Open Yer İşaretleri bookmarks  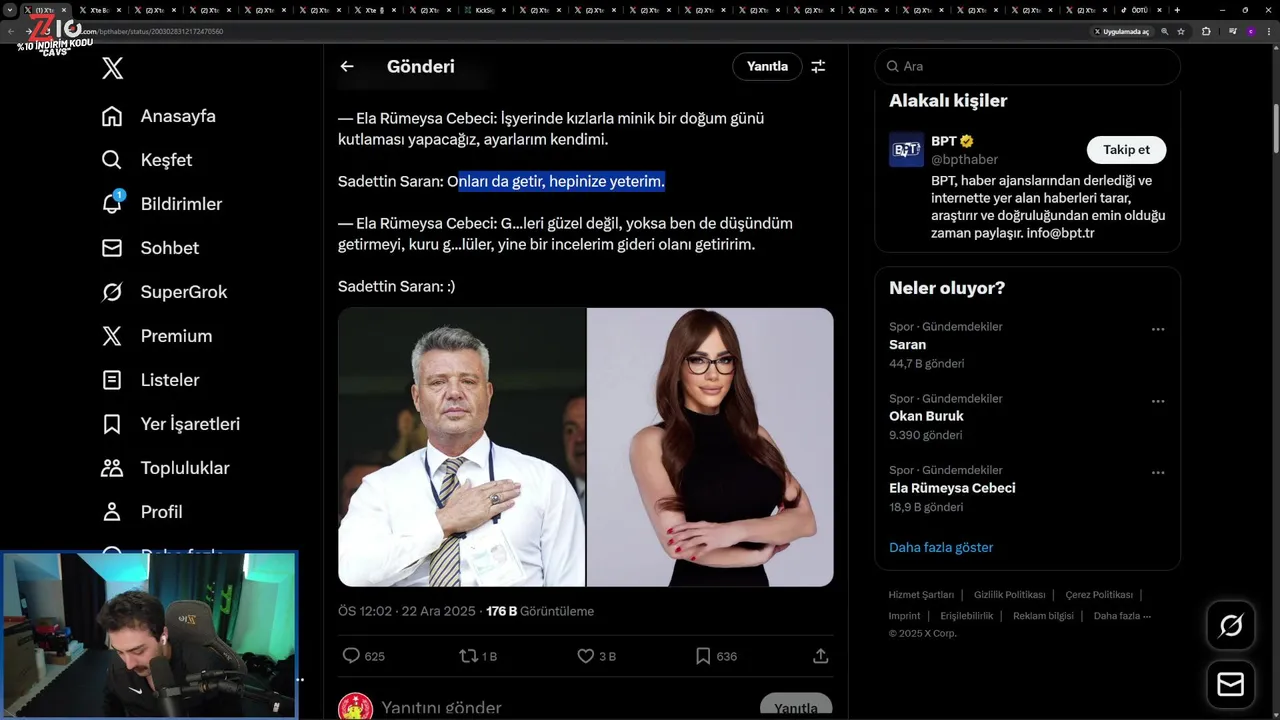point(172,424)
